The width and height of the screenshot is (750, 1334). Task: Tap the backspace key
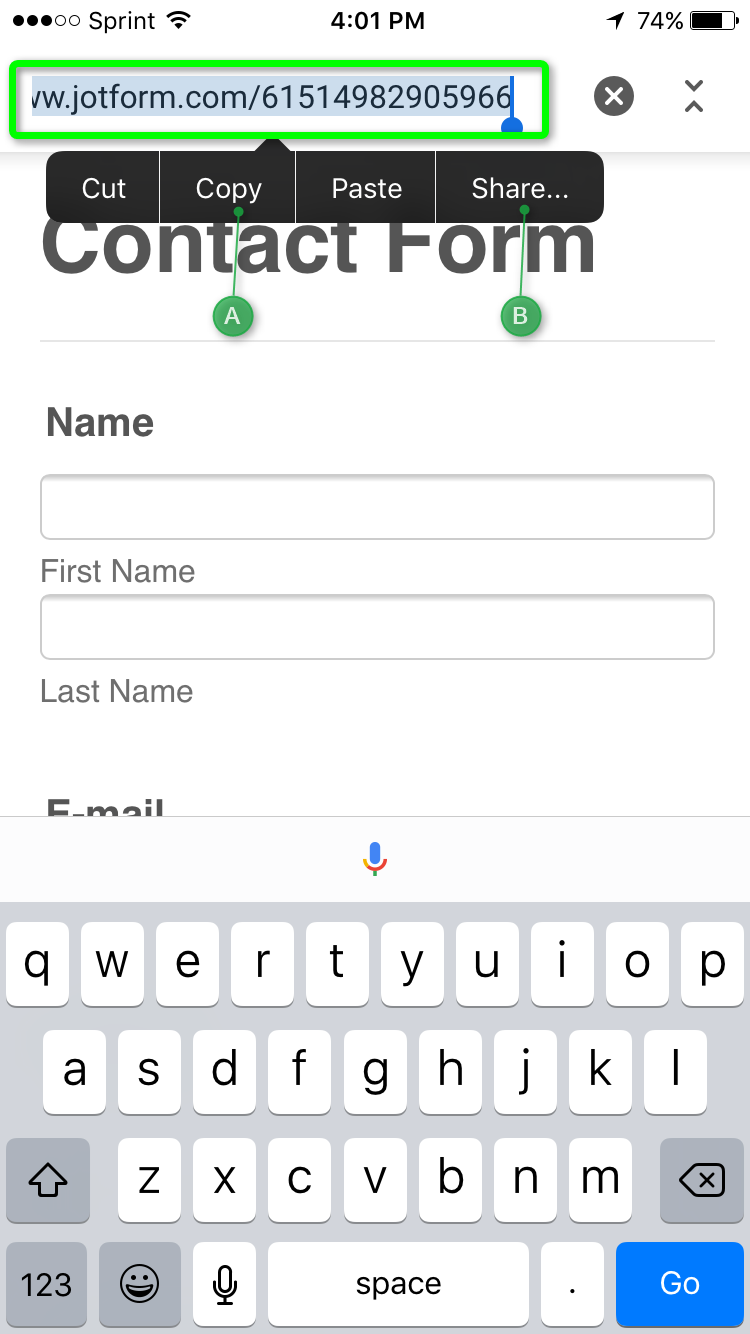[x=701, y=1181]
